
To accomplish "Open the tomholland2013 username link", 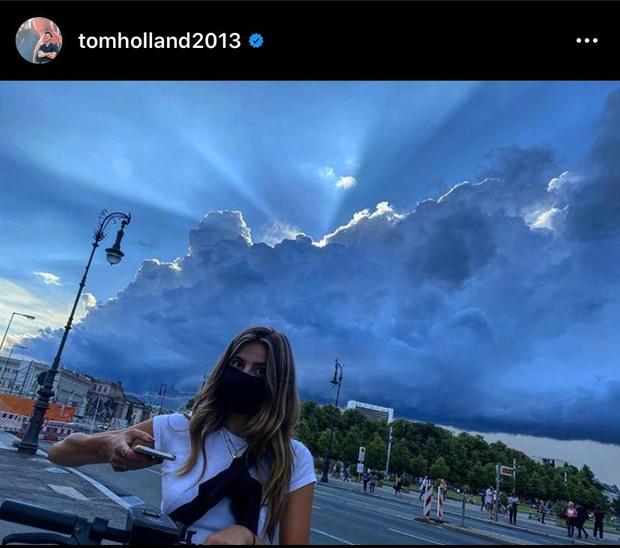I will pos(159,41).
